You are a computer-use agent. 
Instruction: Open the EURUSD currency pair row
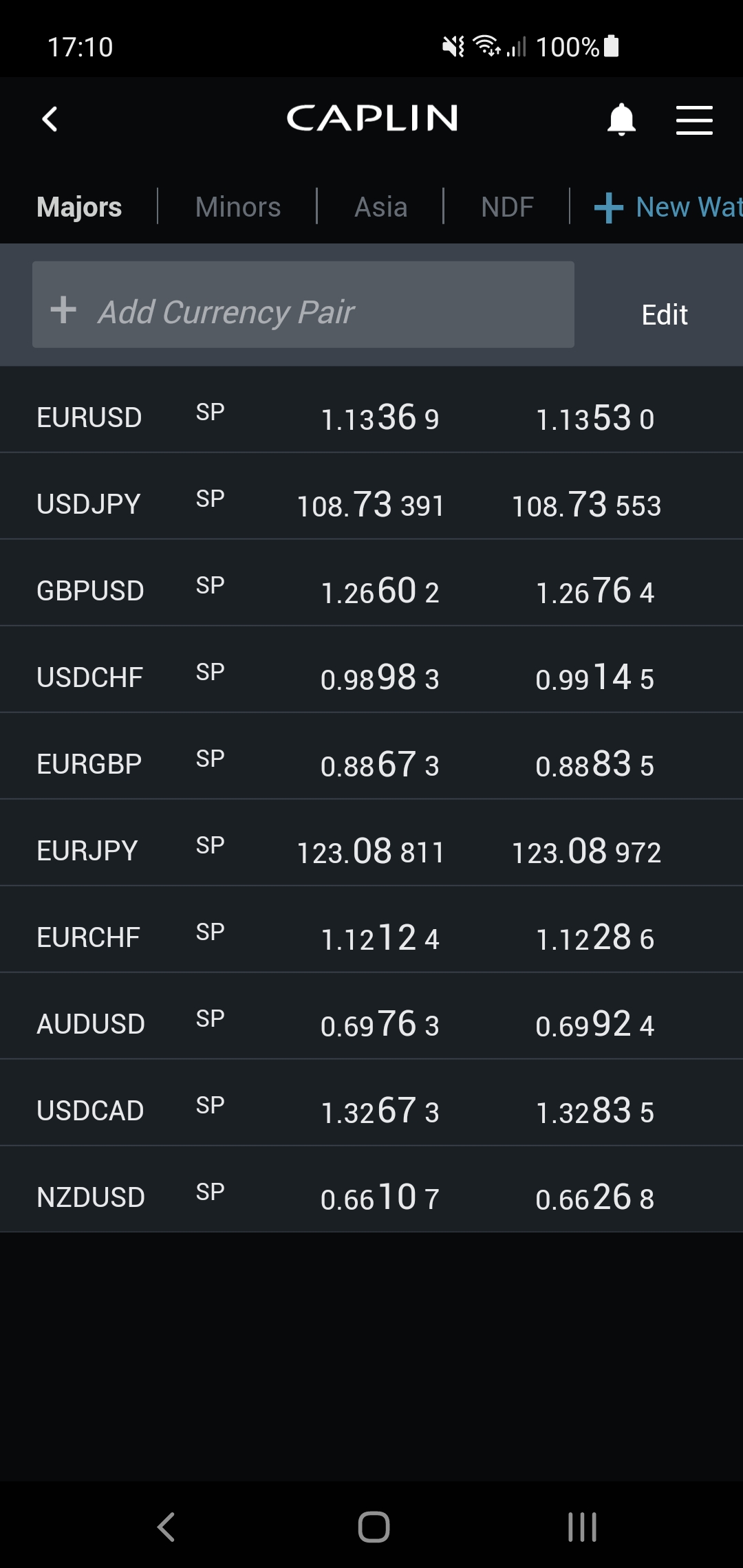click(89, 417)
